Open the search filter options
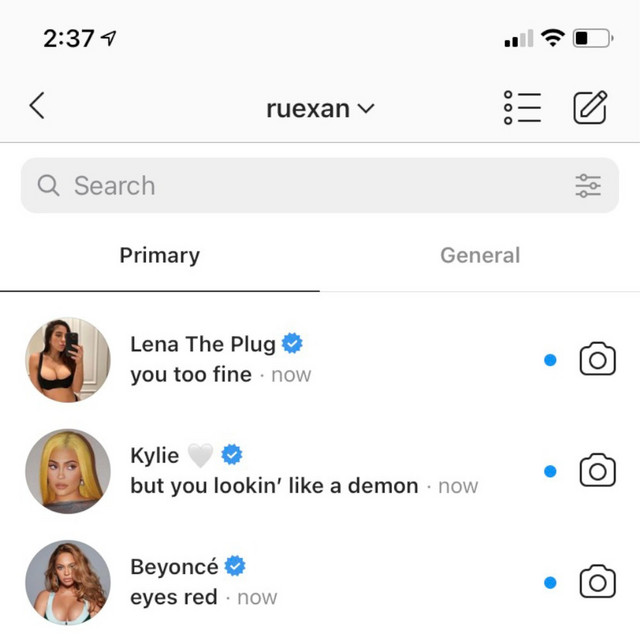The height and width of the screenshot is (640, 640). [588, 186]
